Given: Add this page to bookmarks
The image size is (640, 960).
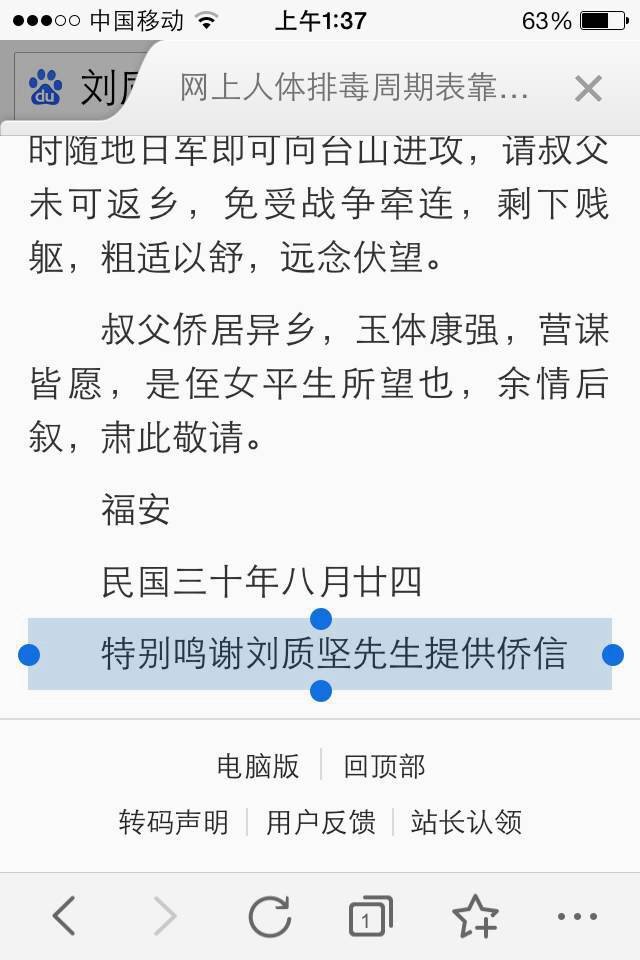Looking at the screenshot, I should coord(474,916).
